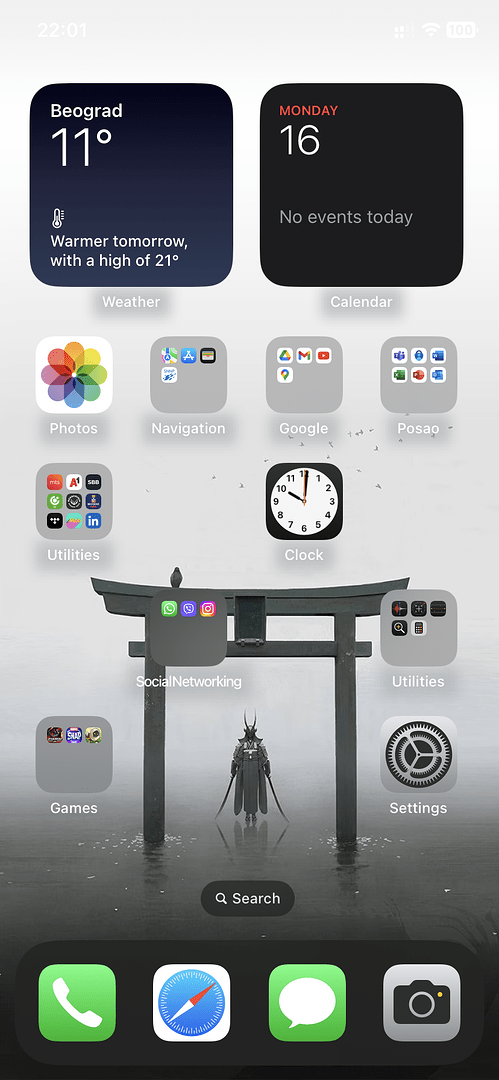499x1080 pixels.
Task: Launch the Settings app
Action: click(x=418, y=754)
